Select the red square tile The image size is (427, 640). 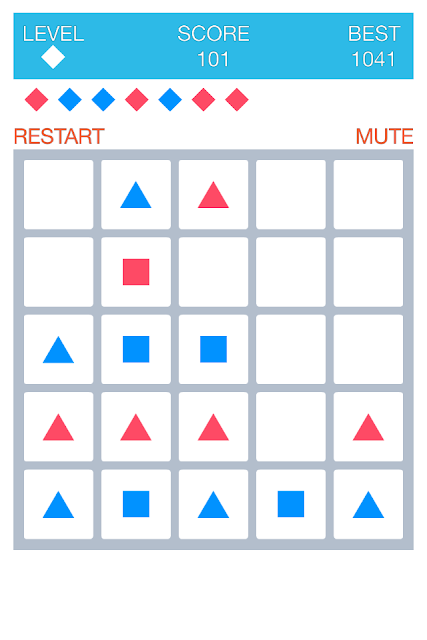tap(136, 272)
